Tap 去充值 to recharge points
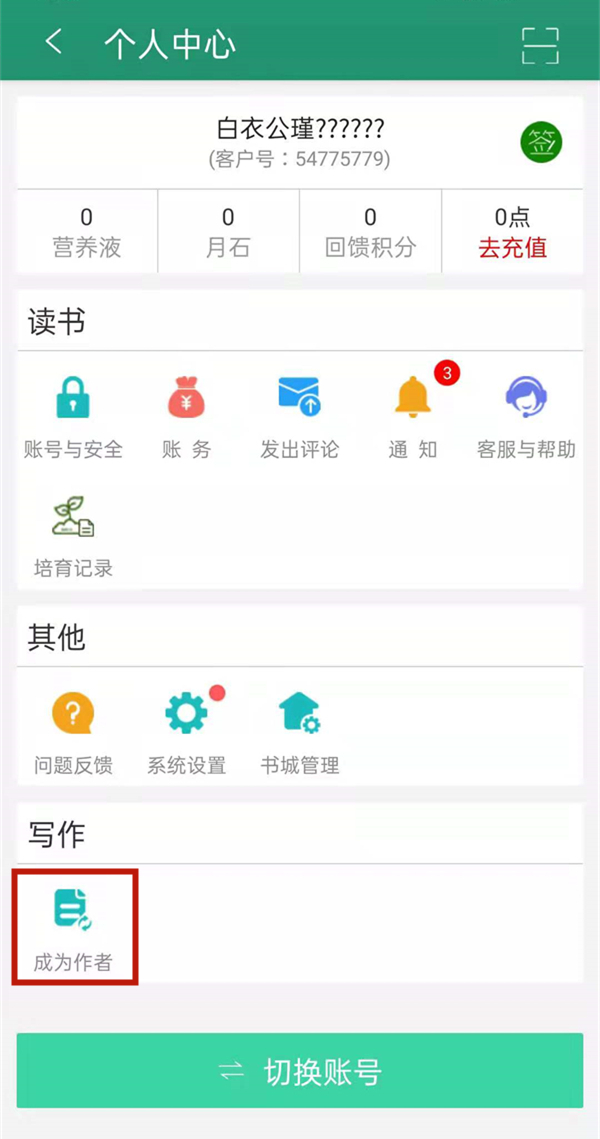This screenshot has width=600, height=1139. pos(512,248)
